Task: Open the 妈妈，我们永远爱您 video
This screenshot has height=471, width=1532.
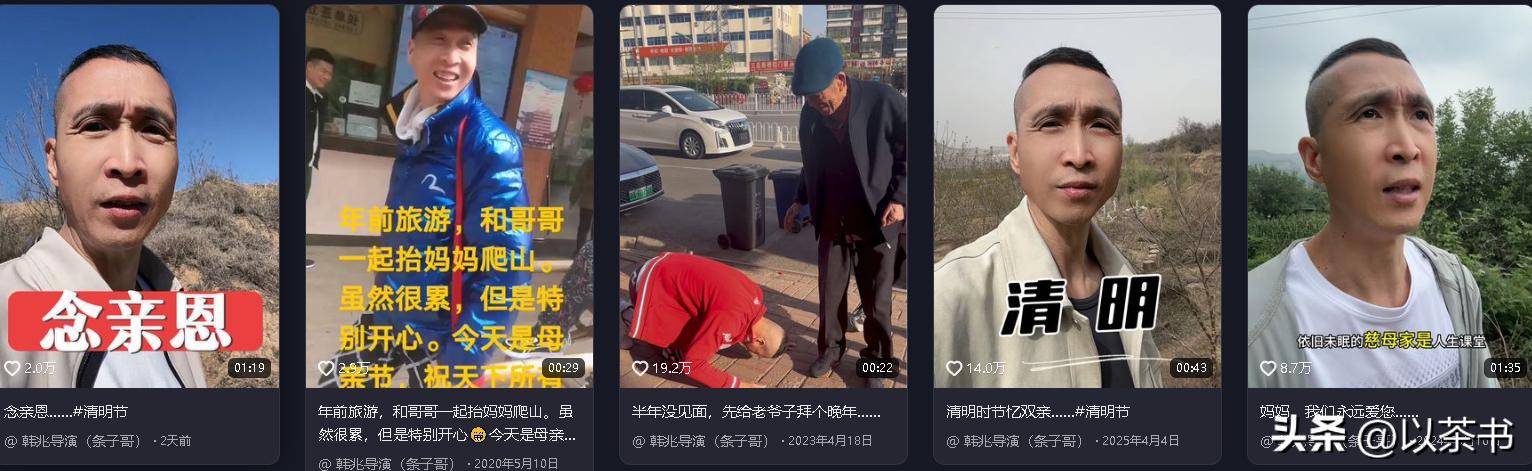Action: (x=1390, y=196)
